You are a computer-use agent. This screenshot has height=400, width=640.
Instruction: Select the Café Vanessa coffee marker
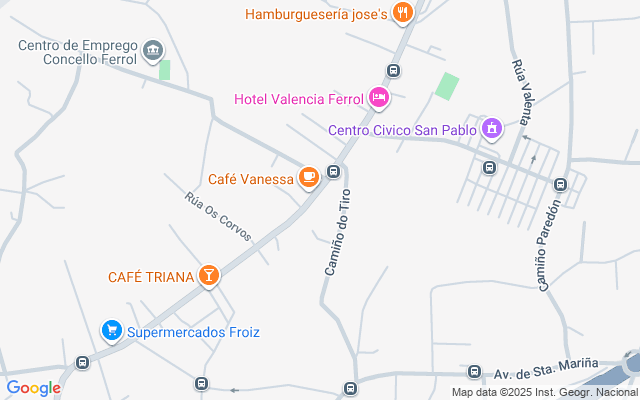coord(309,178)
